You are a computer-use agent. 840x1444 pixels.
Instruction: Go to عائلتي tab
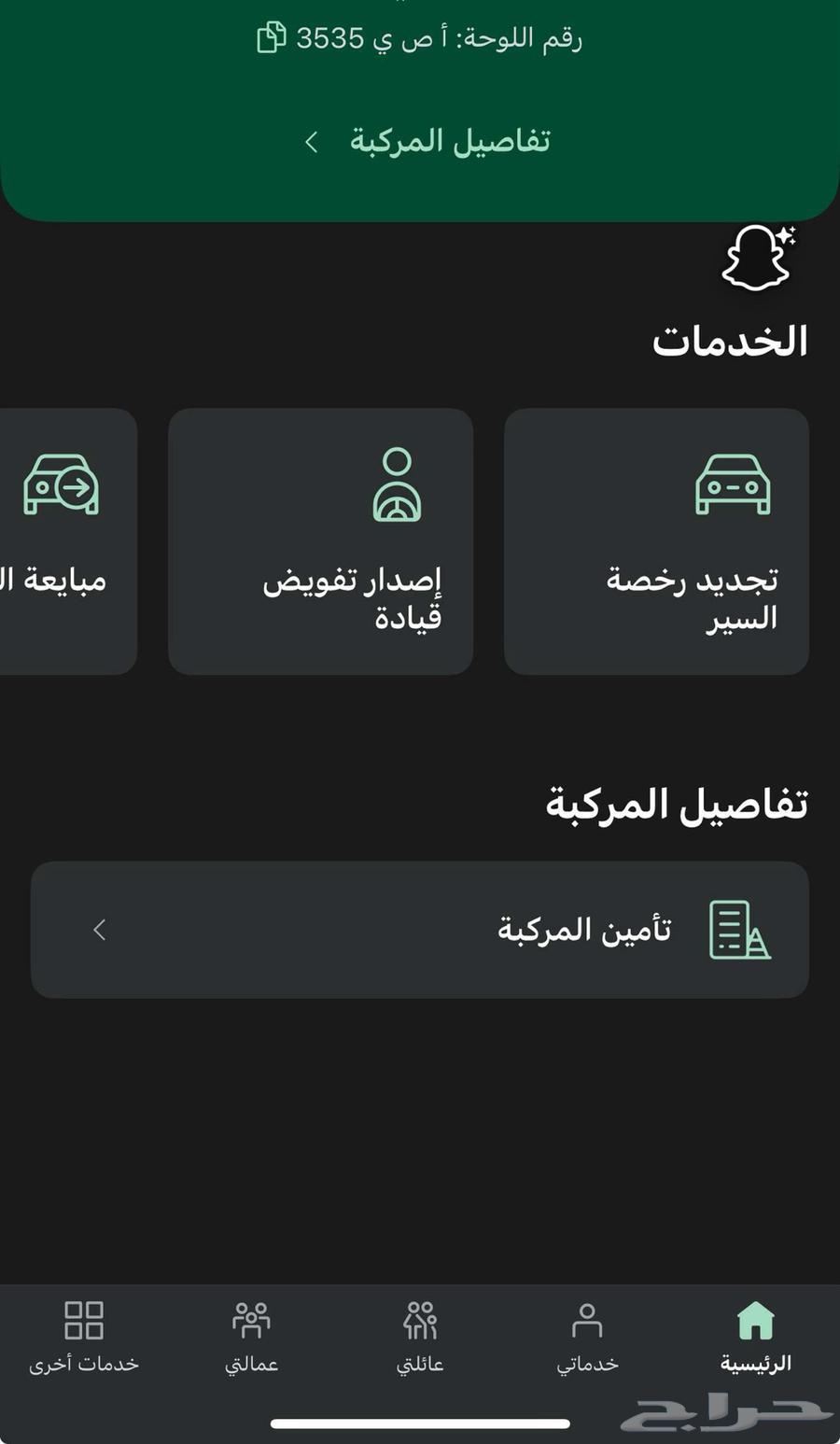click(420, 1337)
